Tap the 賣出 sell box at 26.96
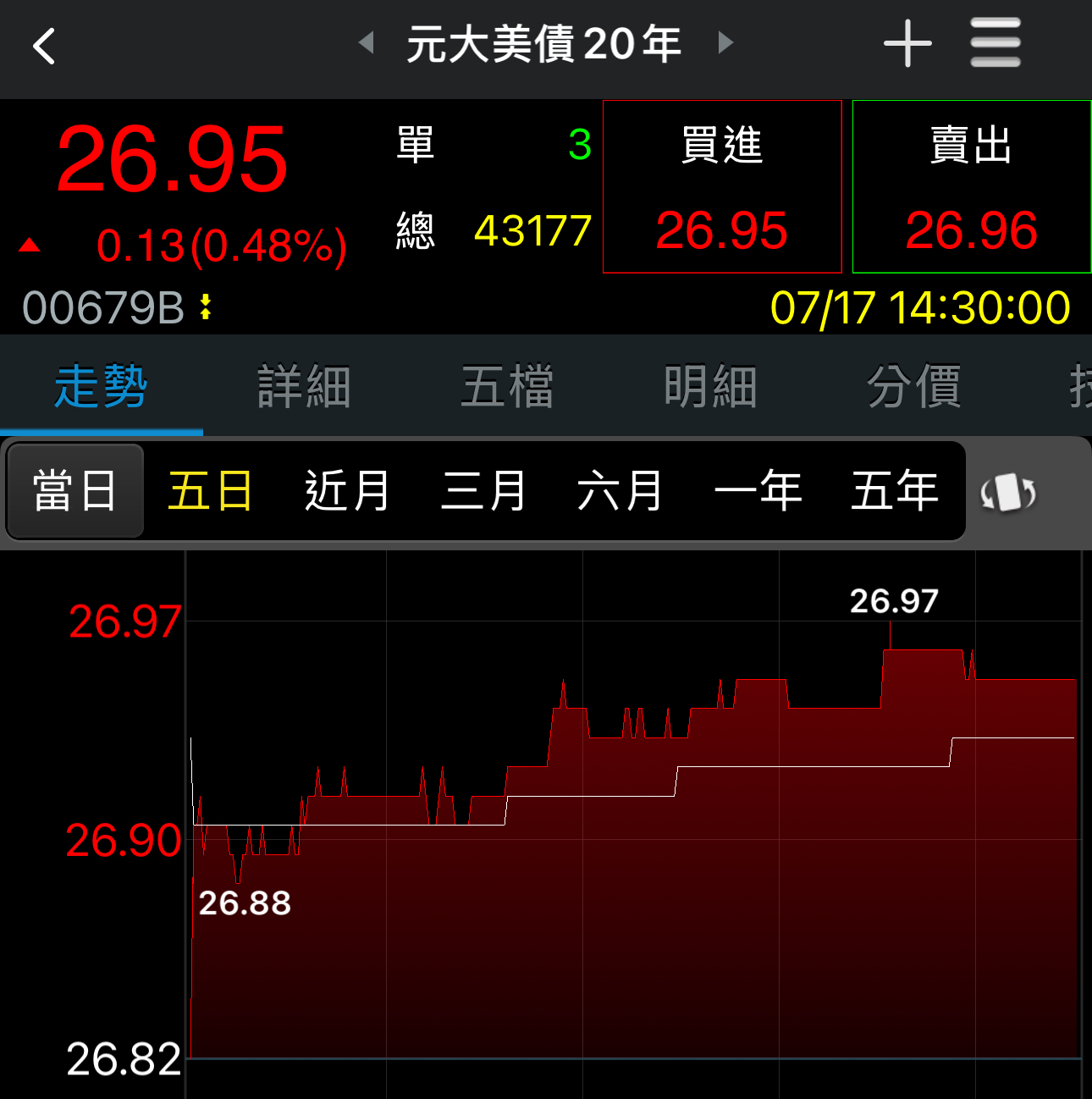Screen dimensions: 1092x1099 (972, 187)
